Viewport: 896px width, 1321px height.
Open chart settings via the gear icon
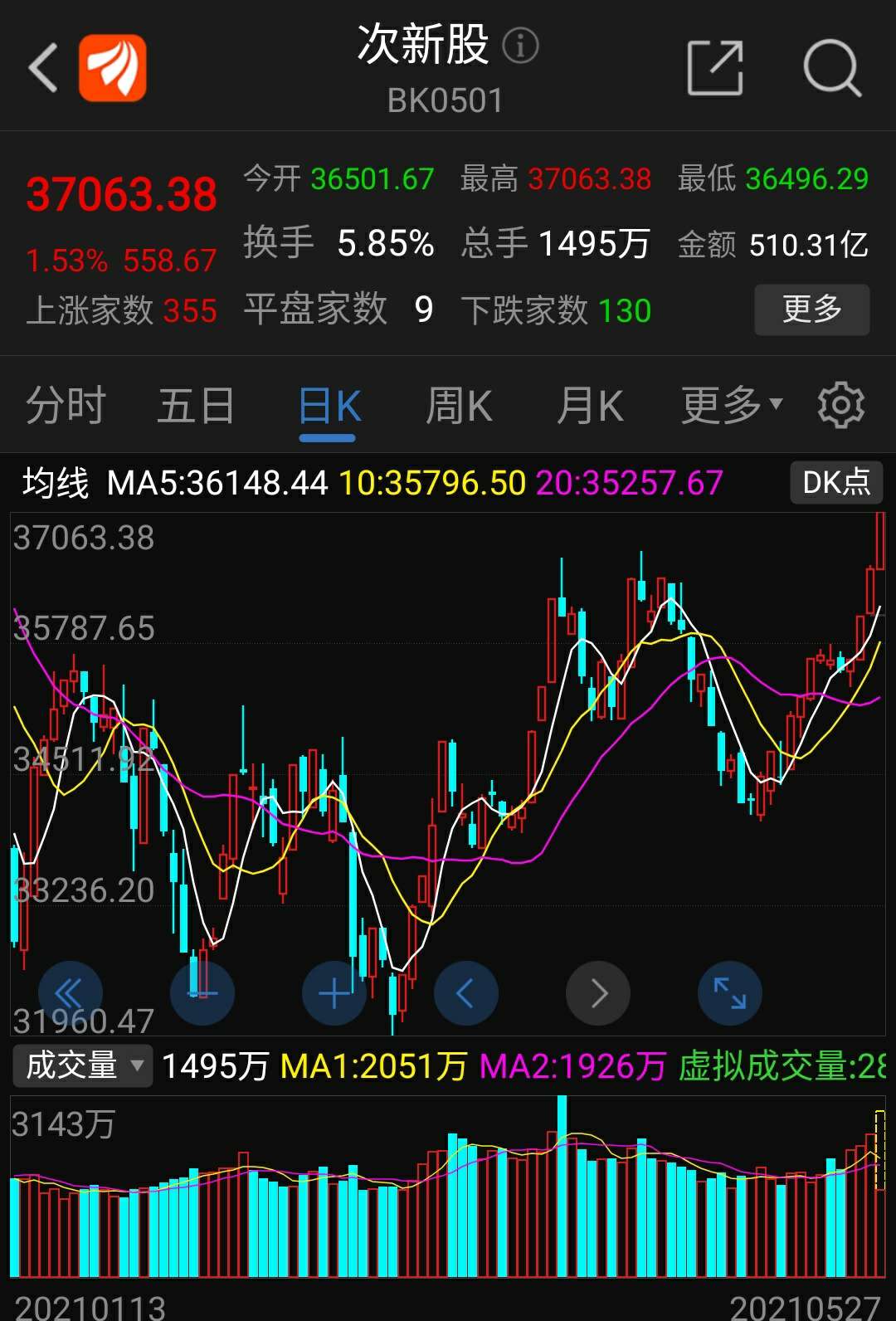click(x=841, y=405)
